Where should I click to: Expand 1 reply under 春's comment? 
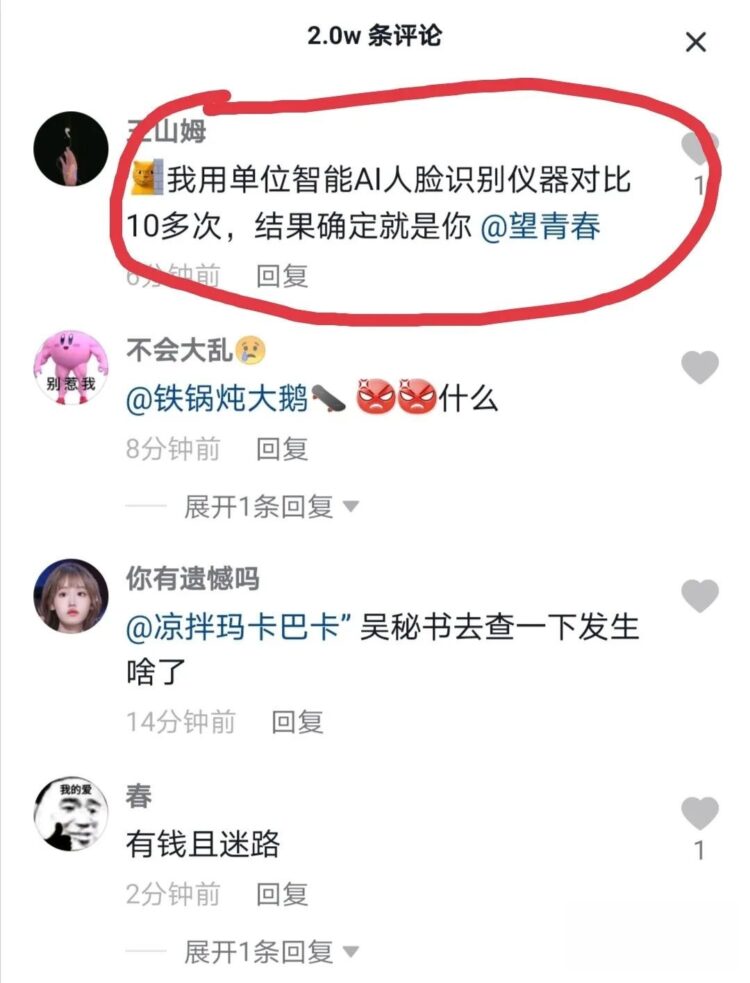click(x=270, y=953)
